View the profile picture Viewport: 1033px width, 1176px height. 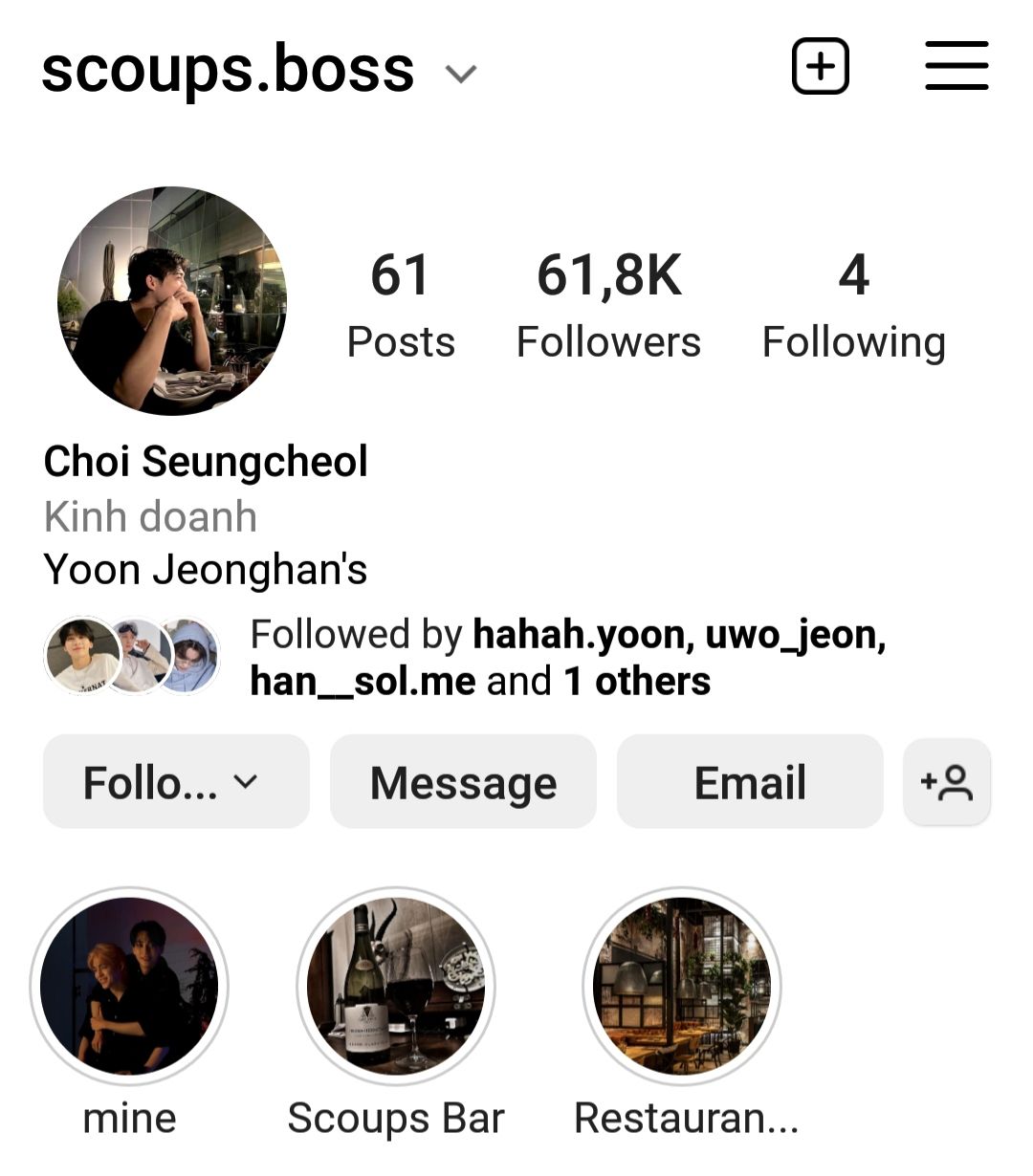click(x=172, y=300)
